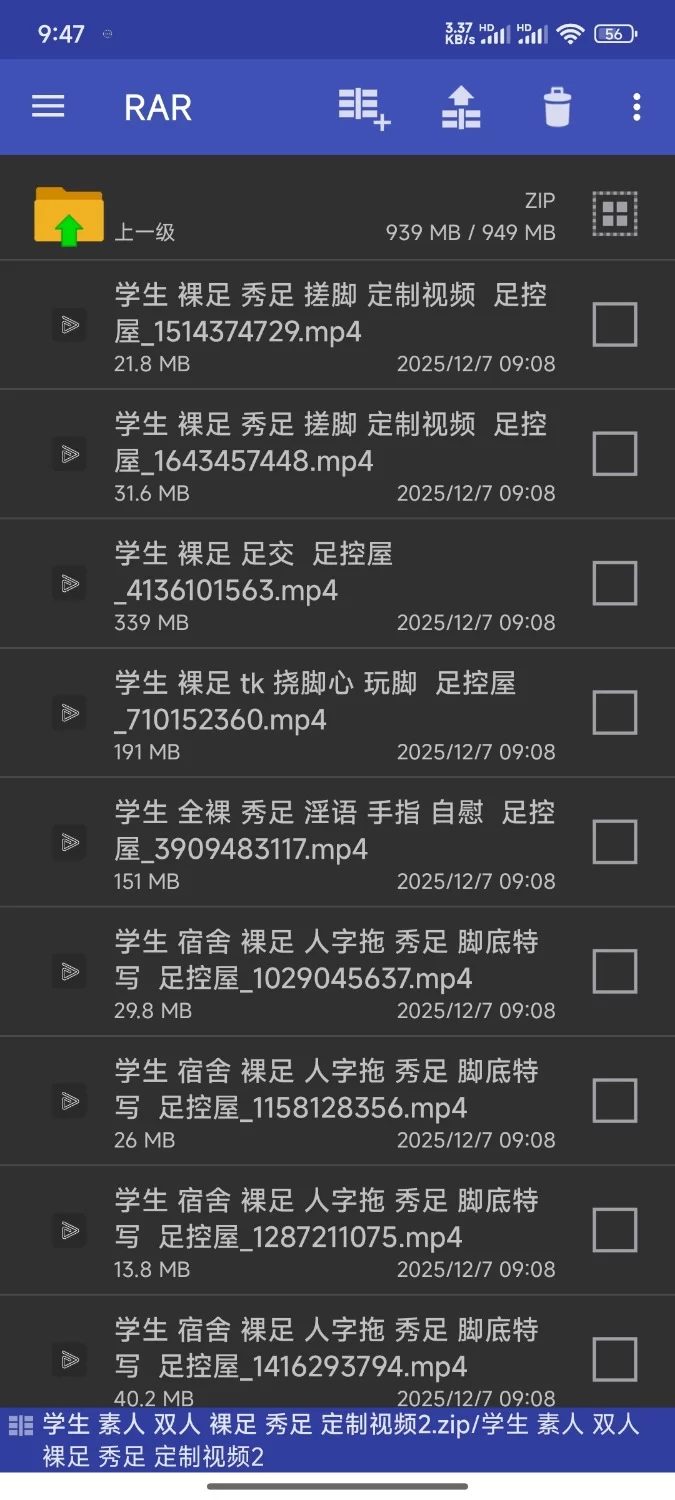The width and height of the screenshot is (675, 1500).
Task: Check the box beside _3909483117.mp4
Action: point(614,842)
